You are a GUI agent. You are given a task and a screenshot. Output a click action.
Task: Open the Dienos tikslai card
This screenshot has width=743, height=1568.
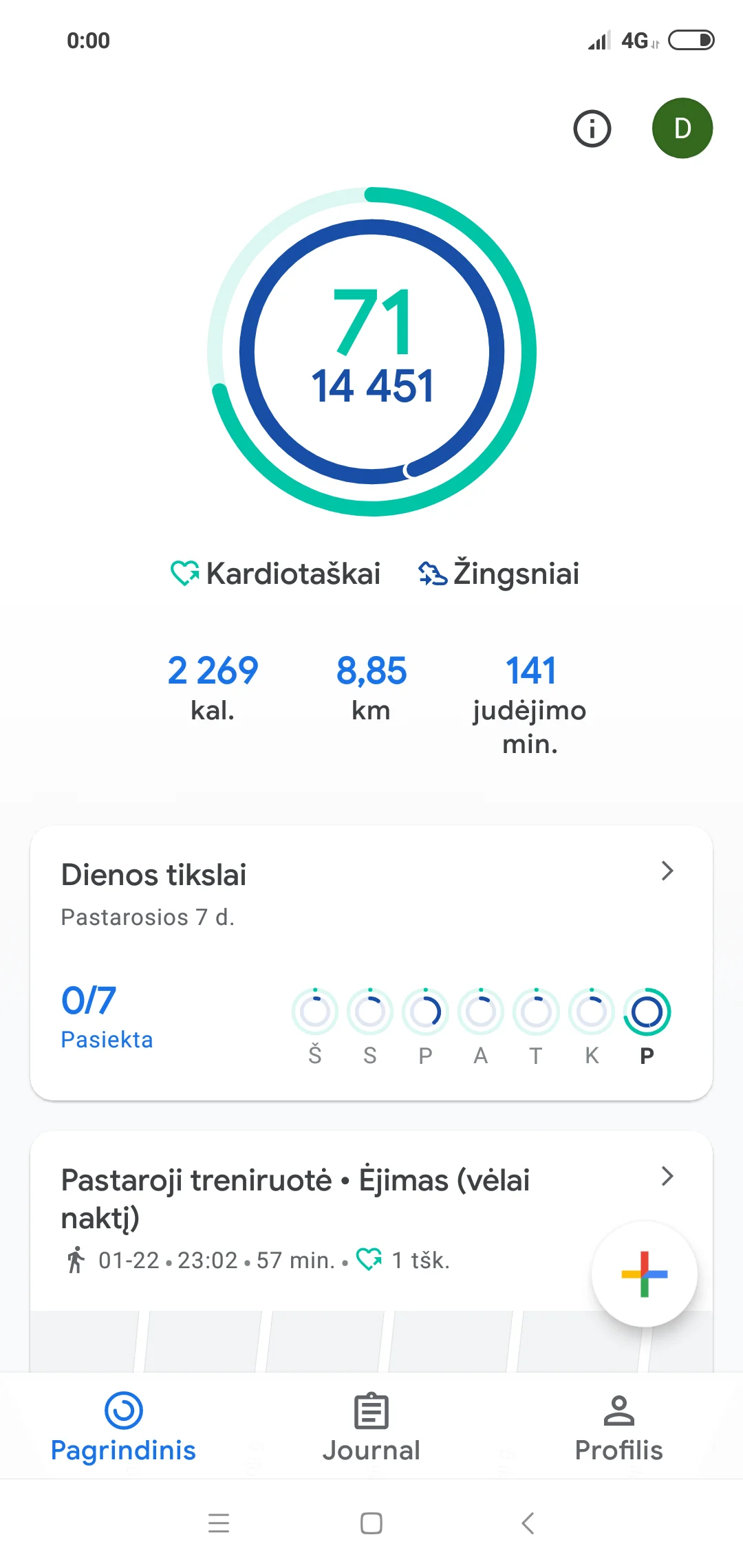371,961
